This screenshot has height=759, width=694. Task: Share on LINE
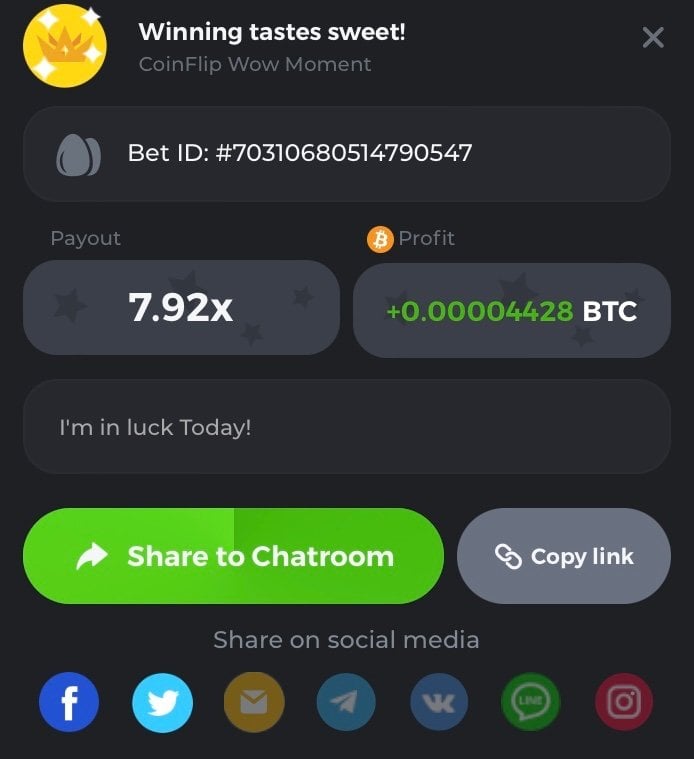tap(531, 702)
